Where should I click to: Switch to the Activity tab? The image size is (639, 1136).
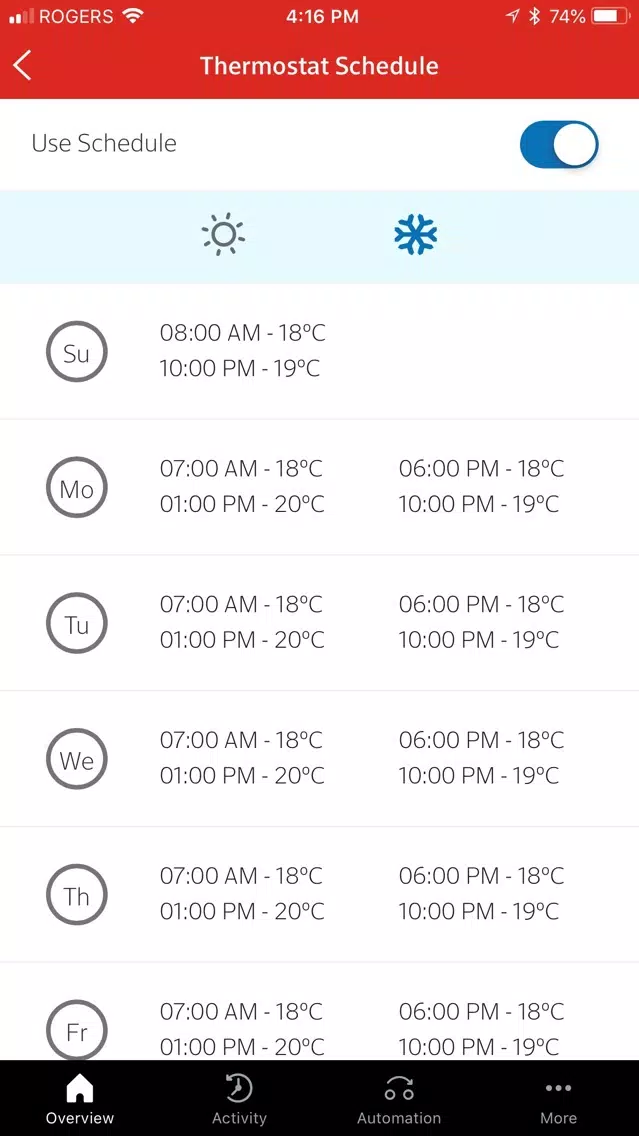pos(239,1099)
